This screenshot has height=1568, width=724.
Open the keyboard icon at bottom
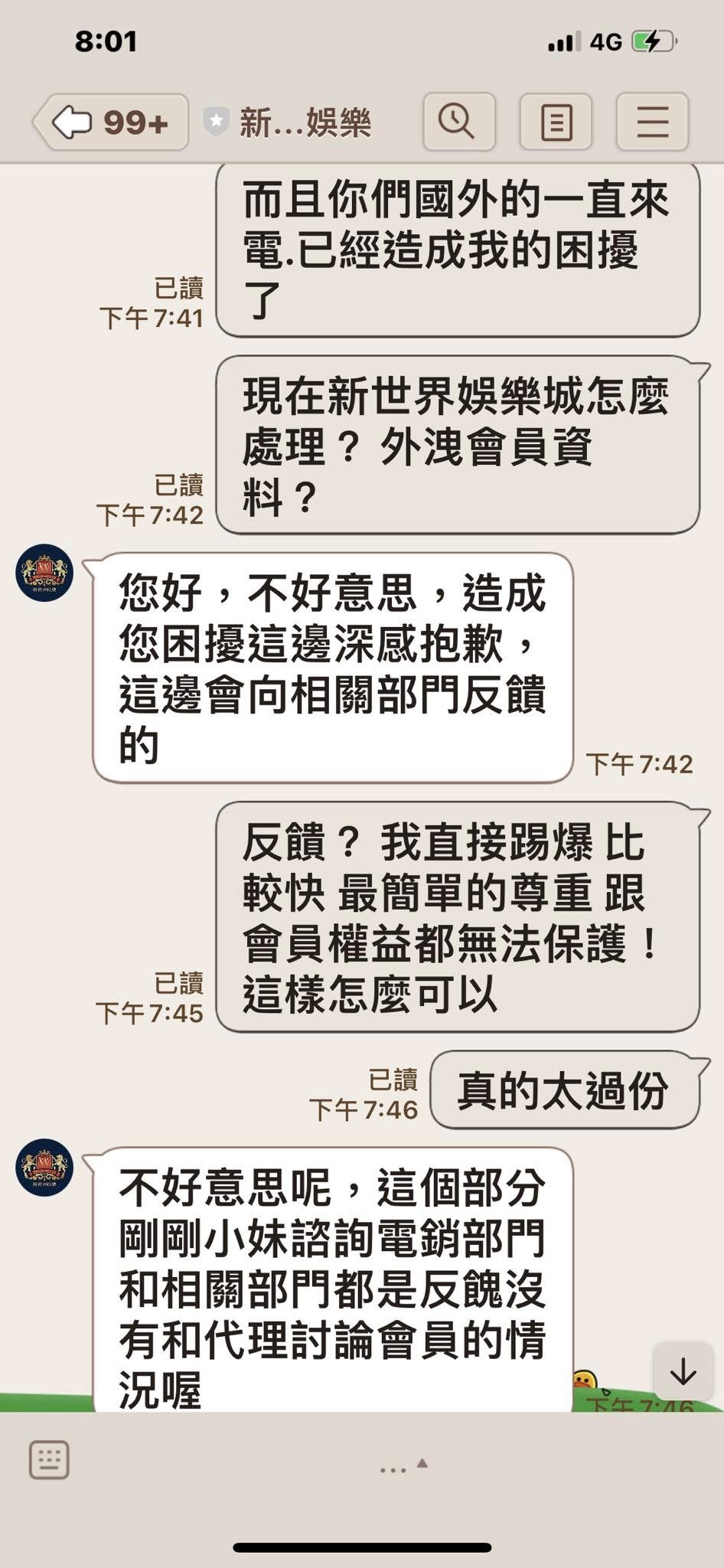point(49,1459)
